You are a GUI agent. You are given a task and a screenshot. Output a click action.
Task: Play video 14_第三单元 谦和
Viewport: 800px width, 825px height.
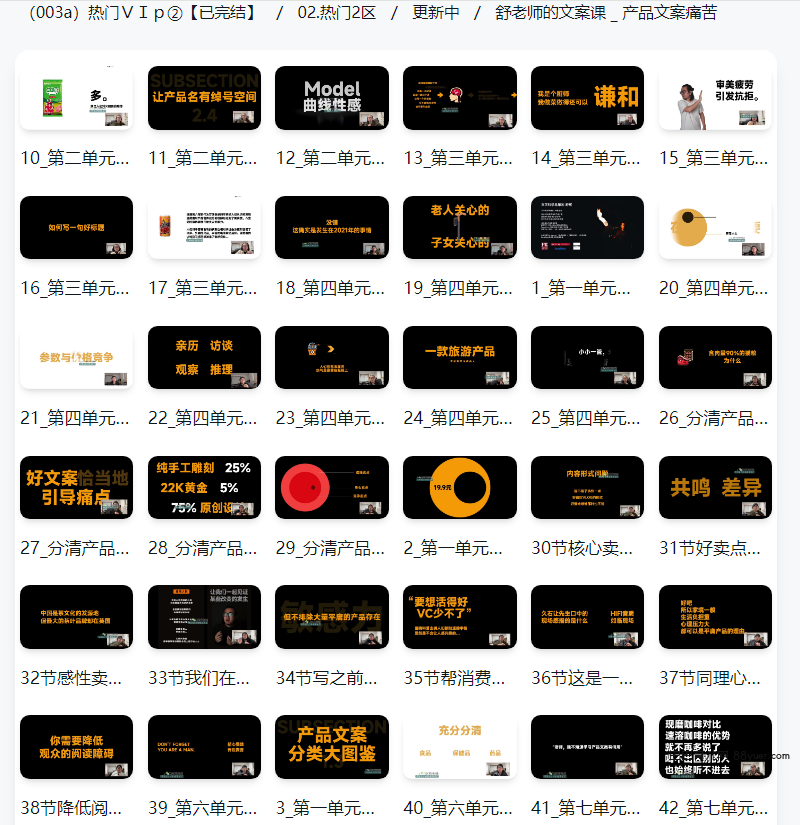coord(588,98)
